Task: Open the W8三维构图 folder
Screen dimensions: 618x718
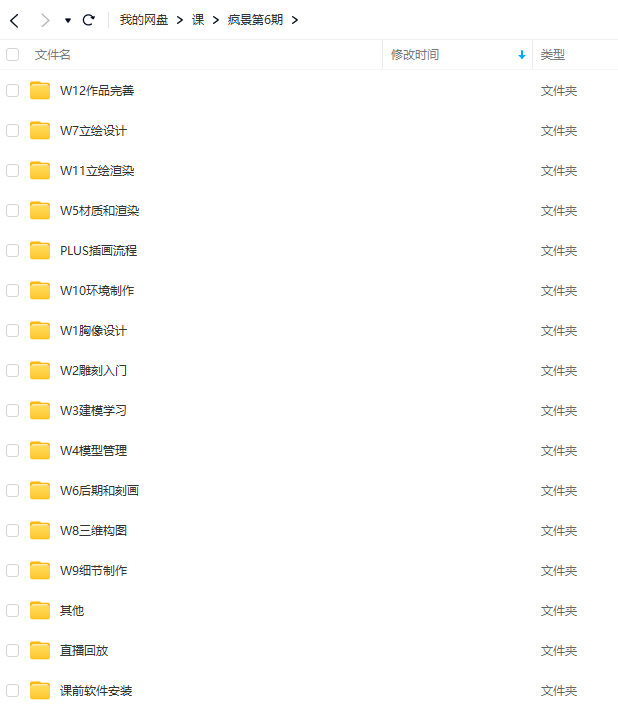Action: pos(93,531)
